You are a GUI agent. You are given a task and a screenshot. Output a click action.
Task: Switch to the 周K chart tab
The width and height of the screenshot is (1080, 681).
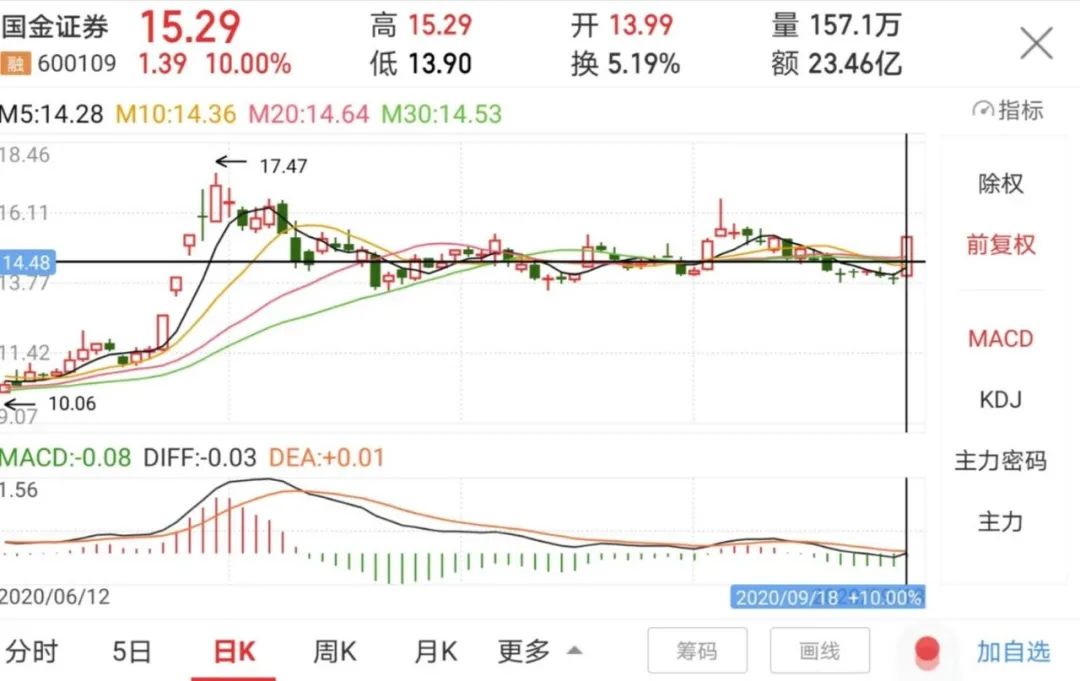click(x=334, y=652)
